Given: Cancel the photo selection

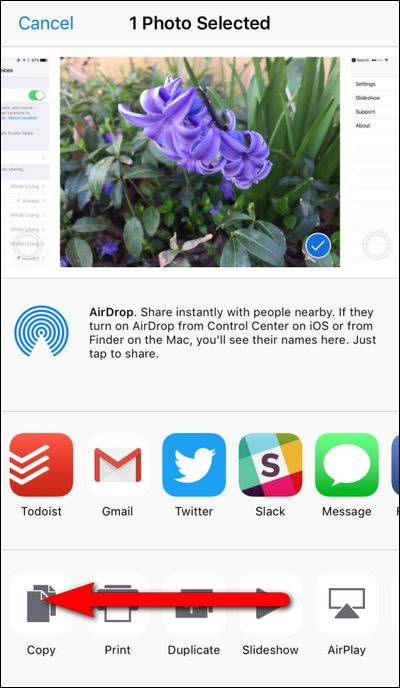Looking at the screenshot, I should pos(46,23).
